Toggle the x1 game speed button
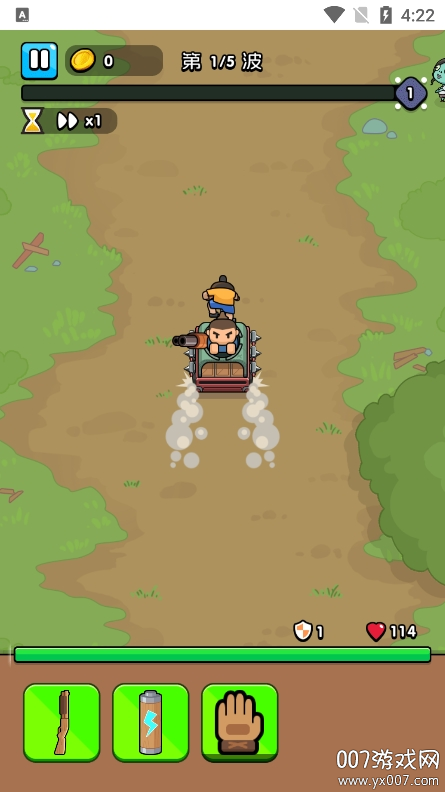This screenshot has width=445, height=792. 79,121
